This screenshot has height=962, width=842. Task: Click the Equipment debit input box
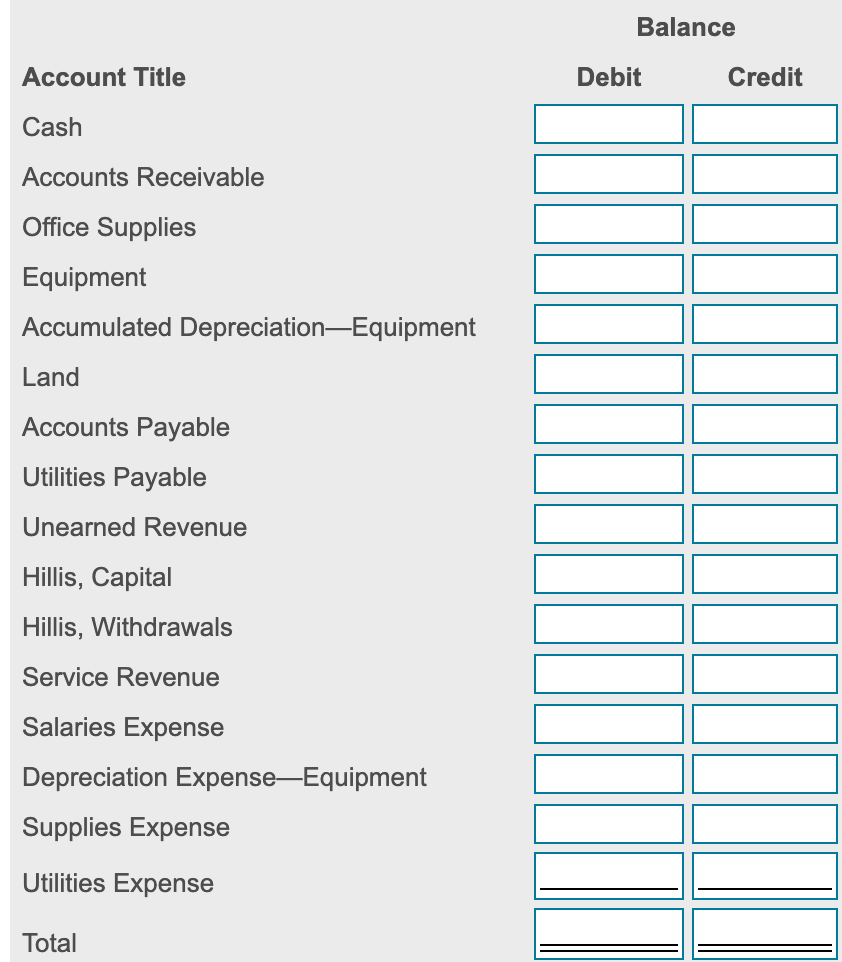coord(608,274)
